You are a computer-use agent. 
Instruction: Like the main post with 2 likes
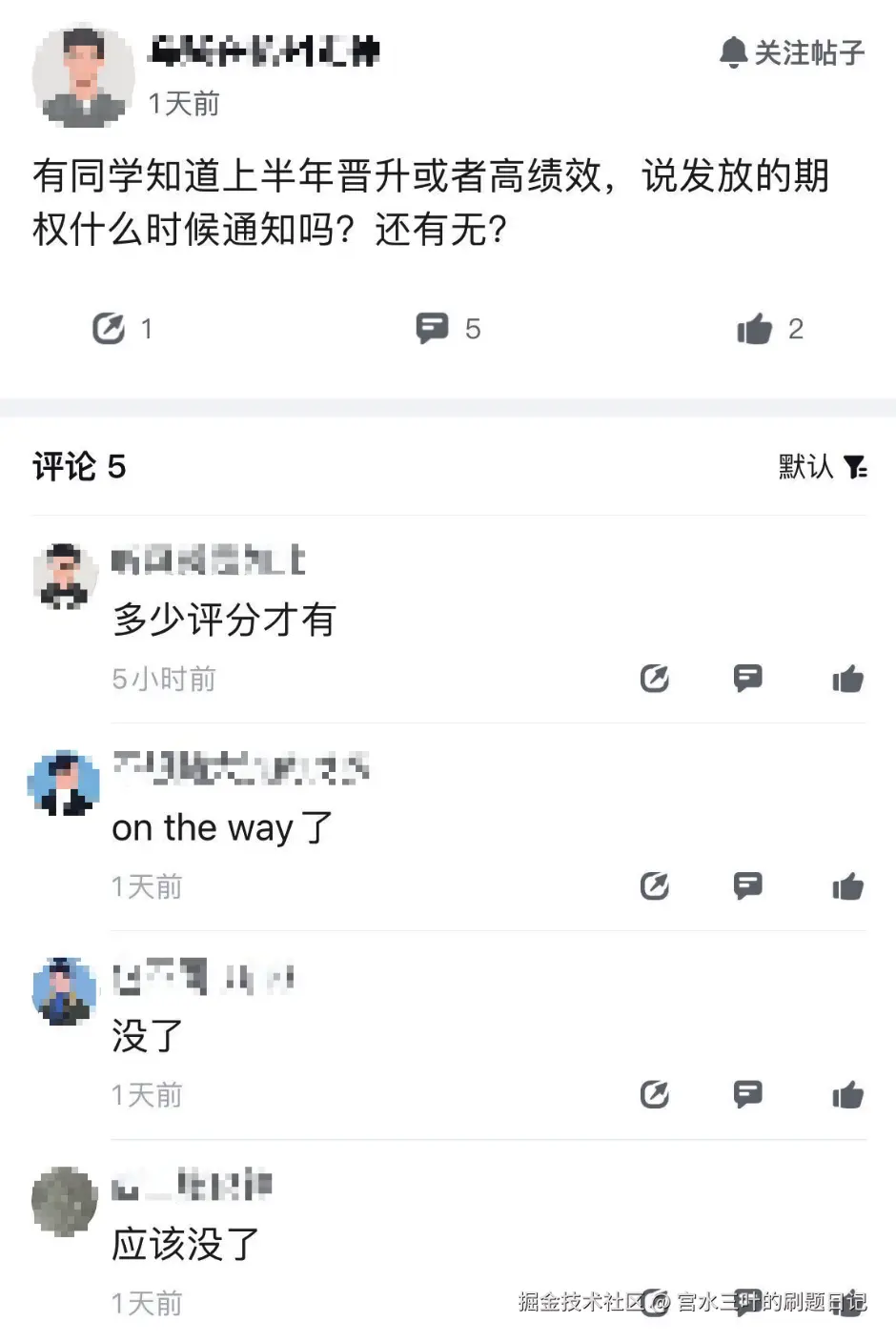coord(754,330)
